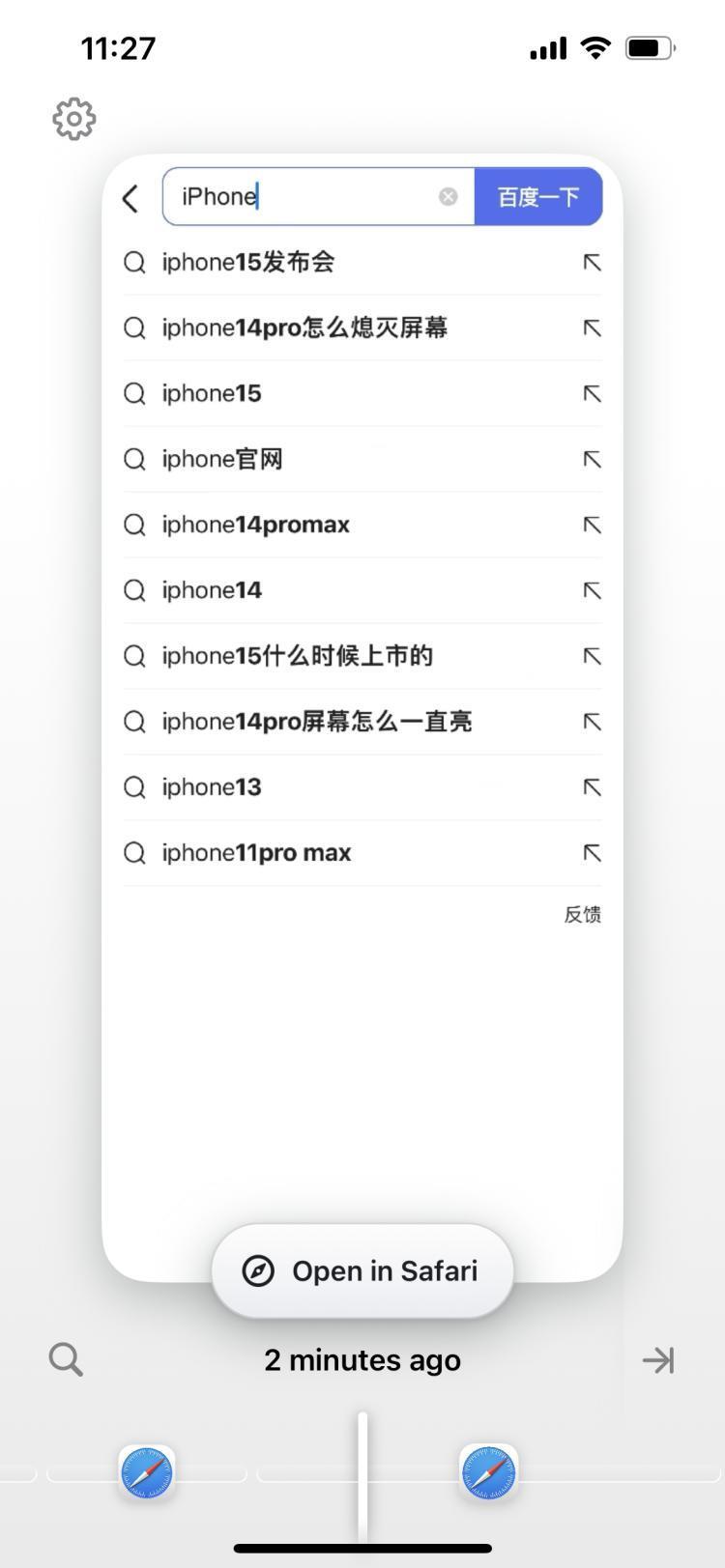This screenshot has height=1568, width=725.
Task: Clear the search field with the x button
Action: pyautogui.click(x=448, y=196)
